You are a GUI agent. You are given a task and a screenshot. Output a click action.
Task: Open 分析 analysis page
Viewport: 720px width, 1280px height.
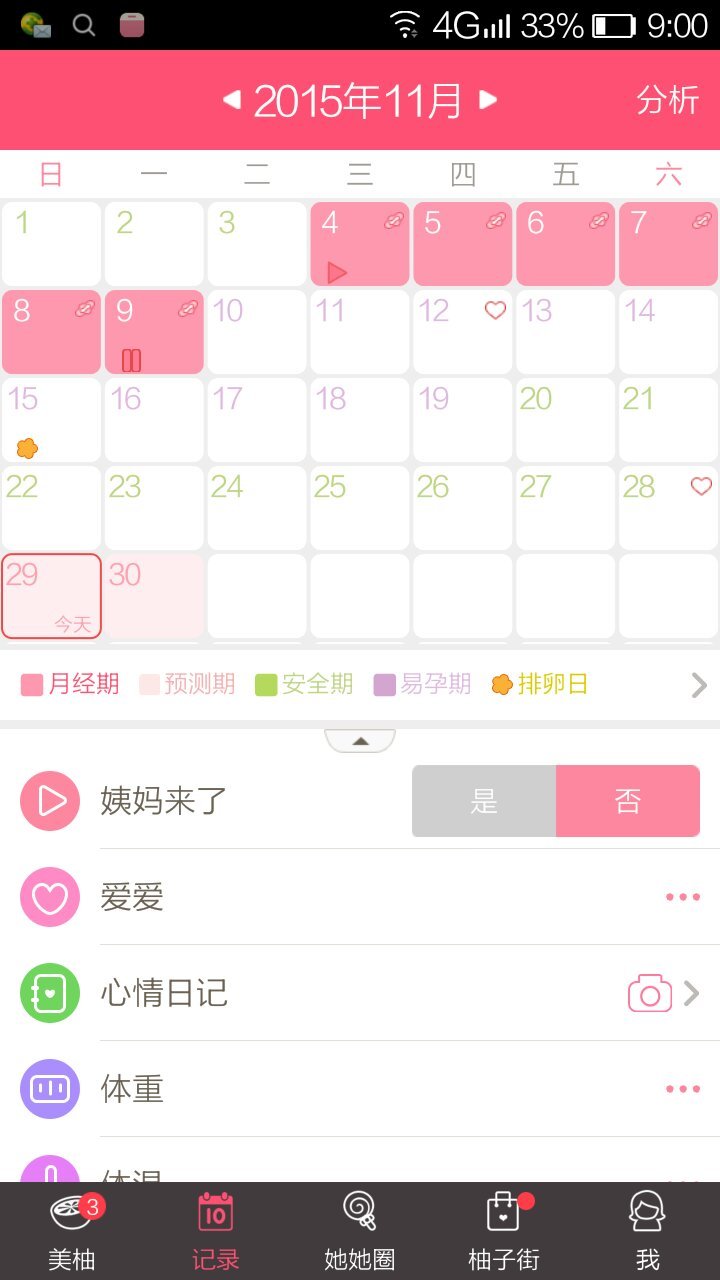[667, 100]
